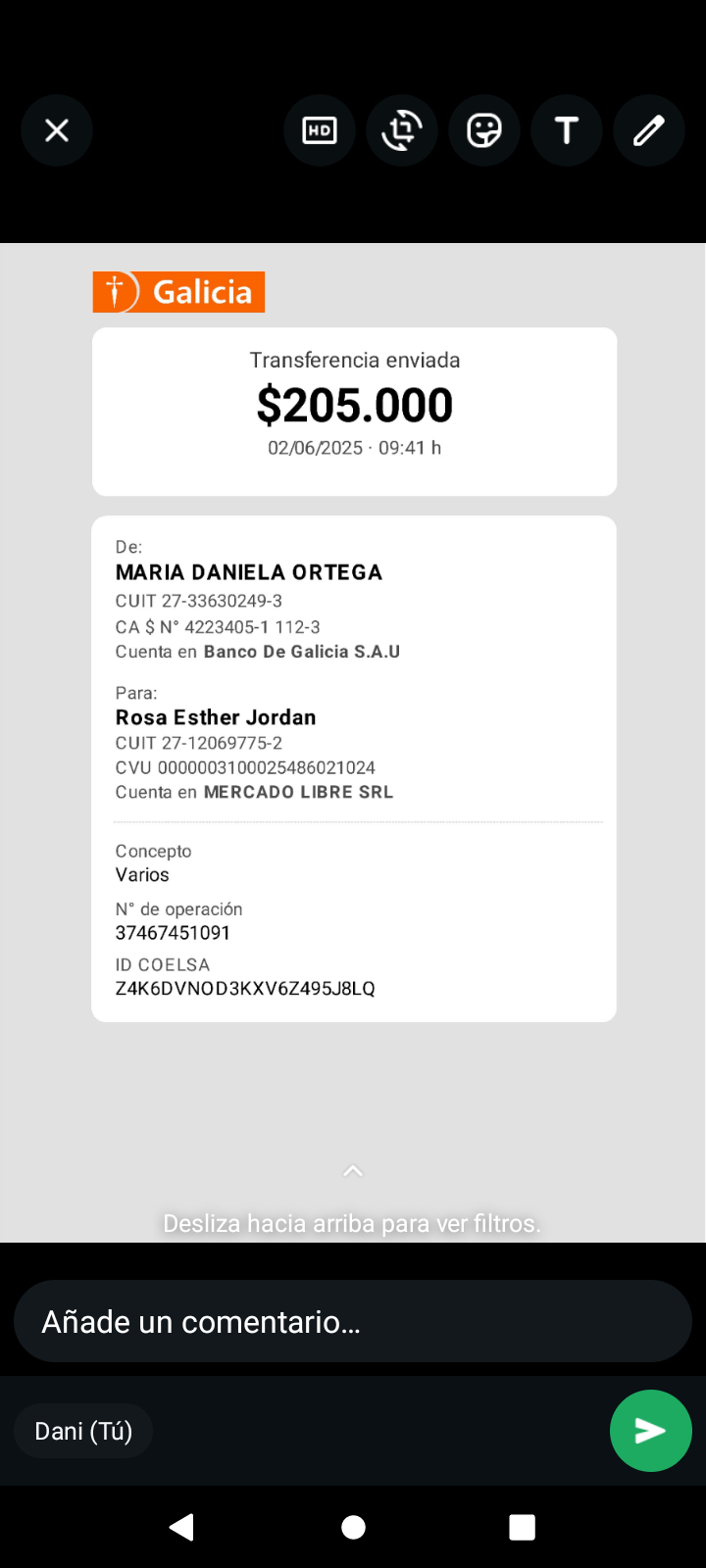Expand the filters chevron
Image resolution: width=706 pixels, height=1568 pixels.
click(353, 1171)
